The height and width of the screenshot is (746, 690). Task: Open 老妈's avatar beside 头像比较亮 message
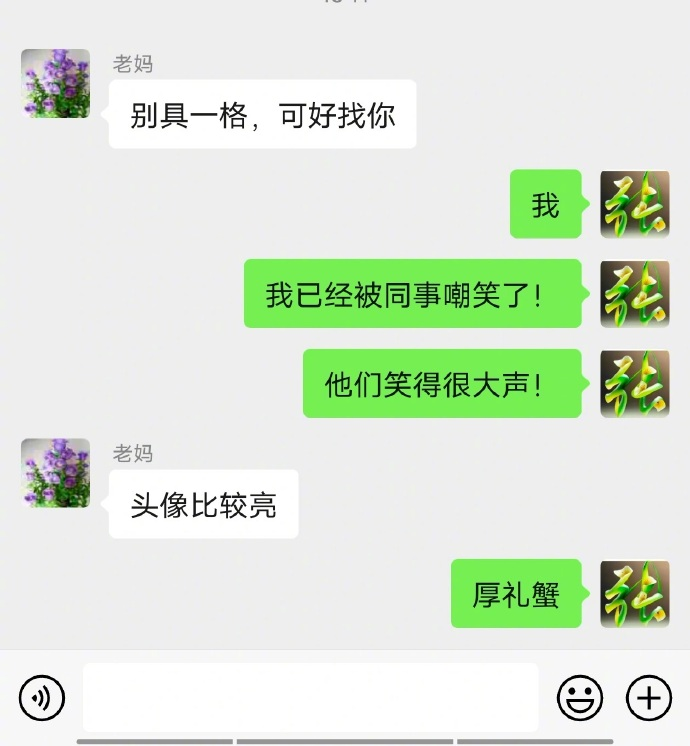click(56, 473)
